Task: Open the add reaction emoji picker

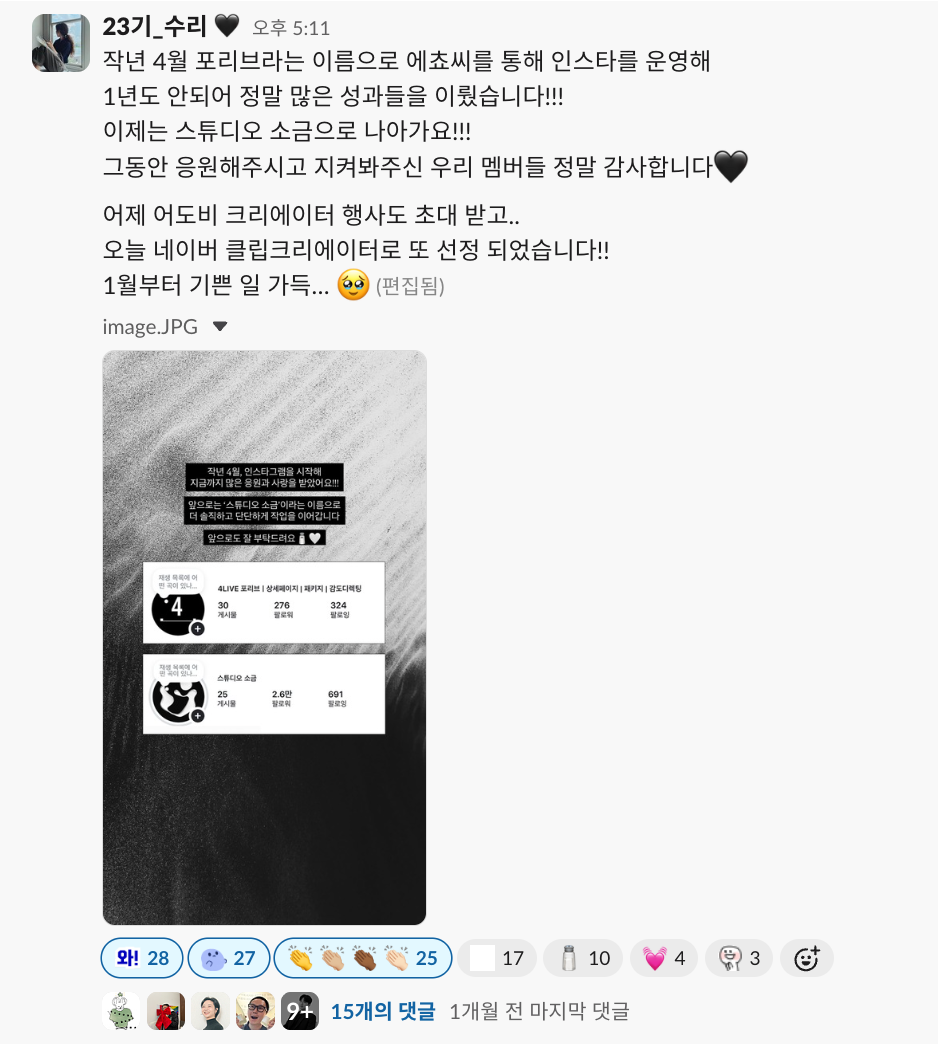Action: [x=806, y=958]
